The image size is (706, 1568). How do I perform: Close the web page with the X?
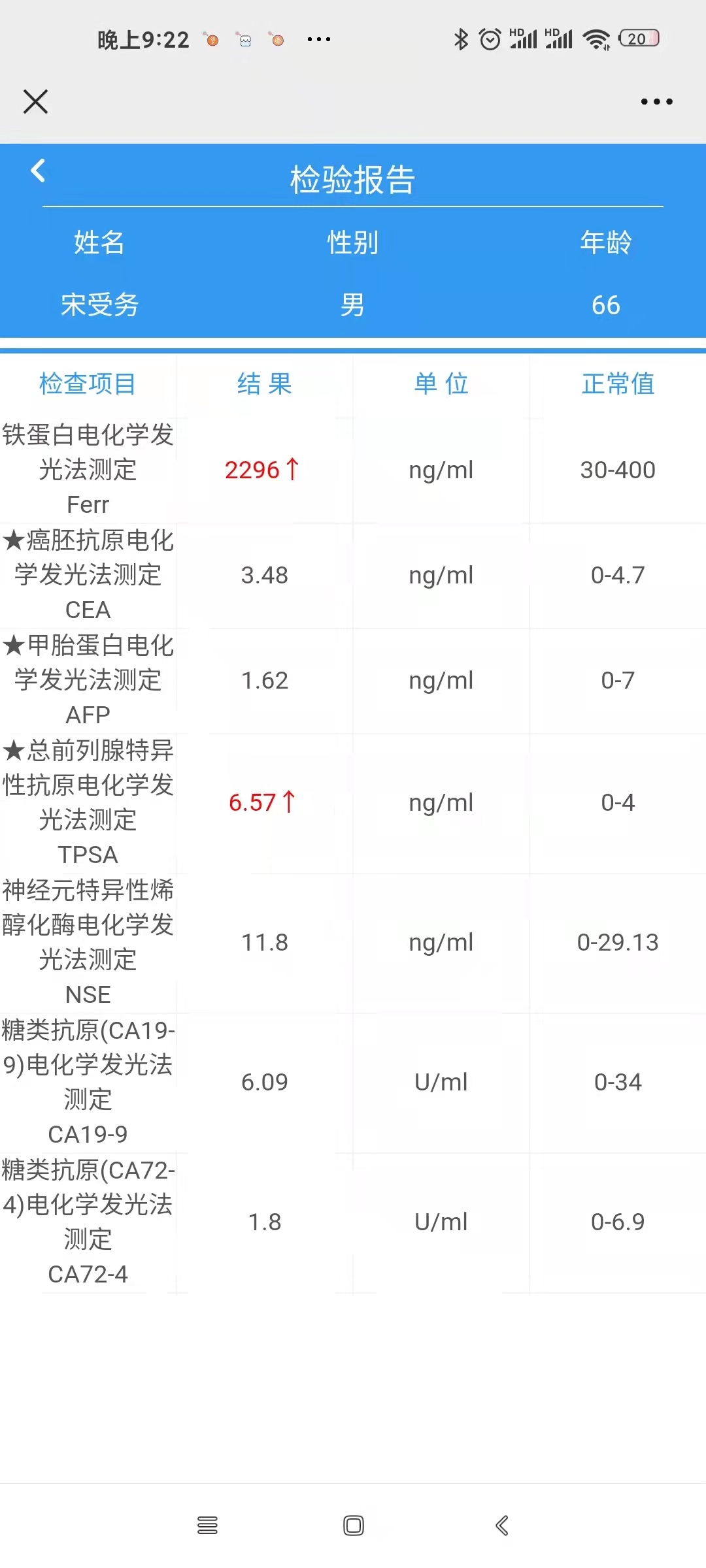[x=35, y=102]
